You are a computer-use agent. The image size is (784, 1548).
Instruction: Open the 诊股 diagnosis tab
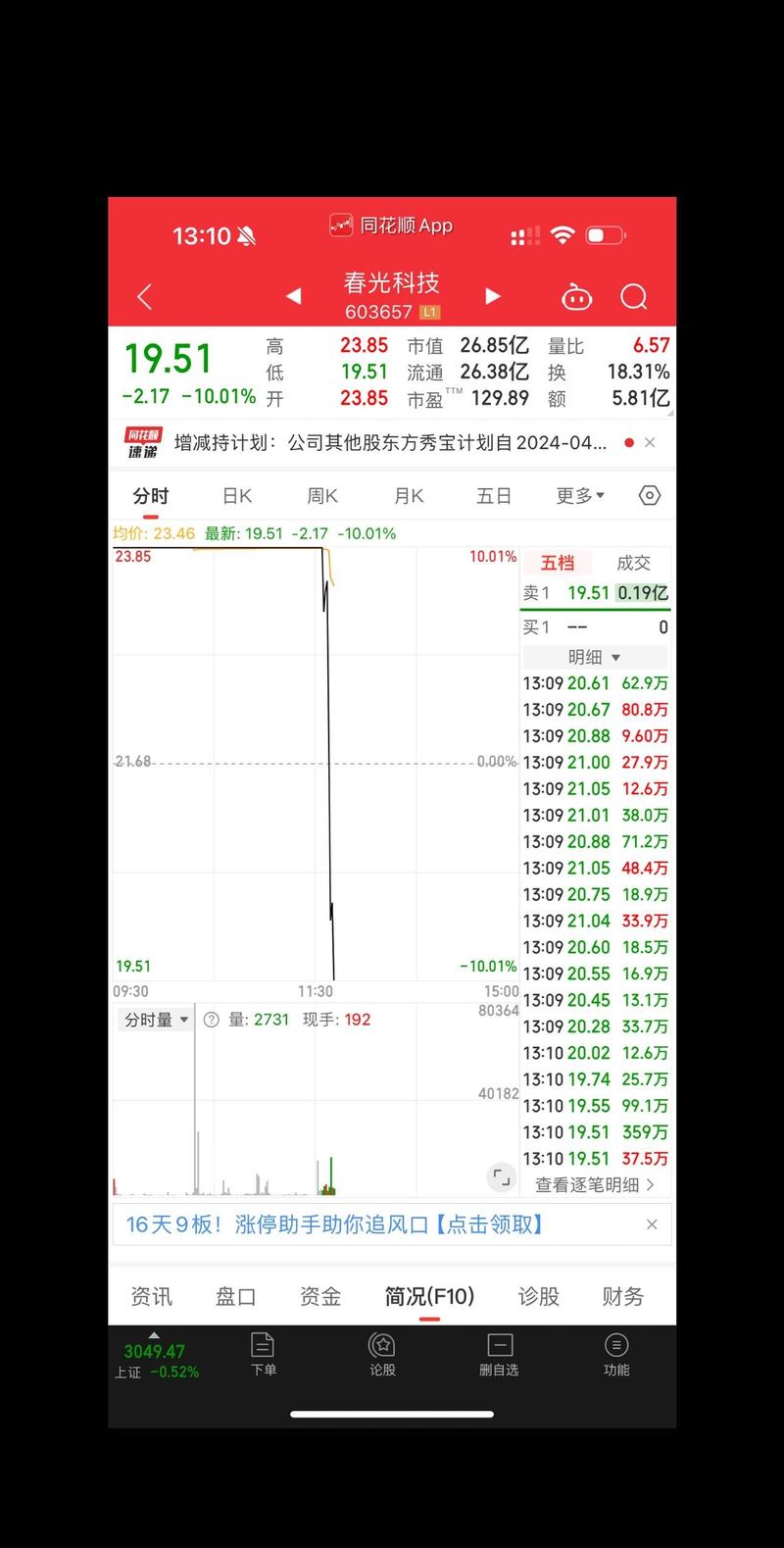(x=537, y=1296)
